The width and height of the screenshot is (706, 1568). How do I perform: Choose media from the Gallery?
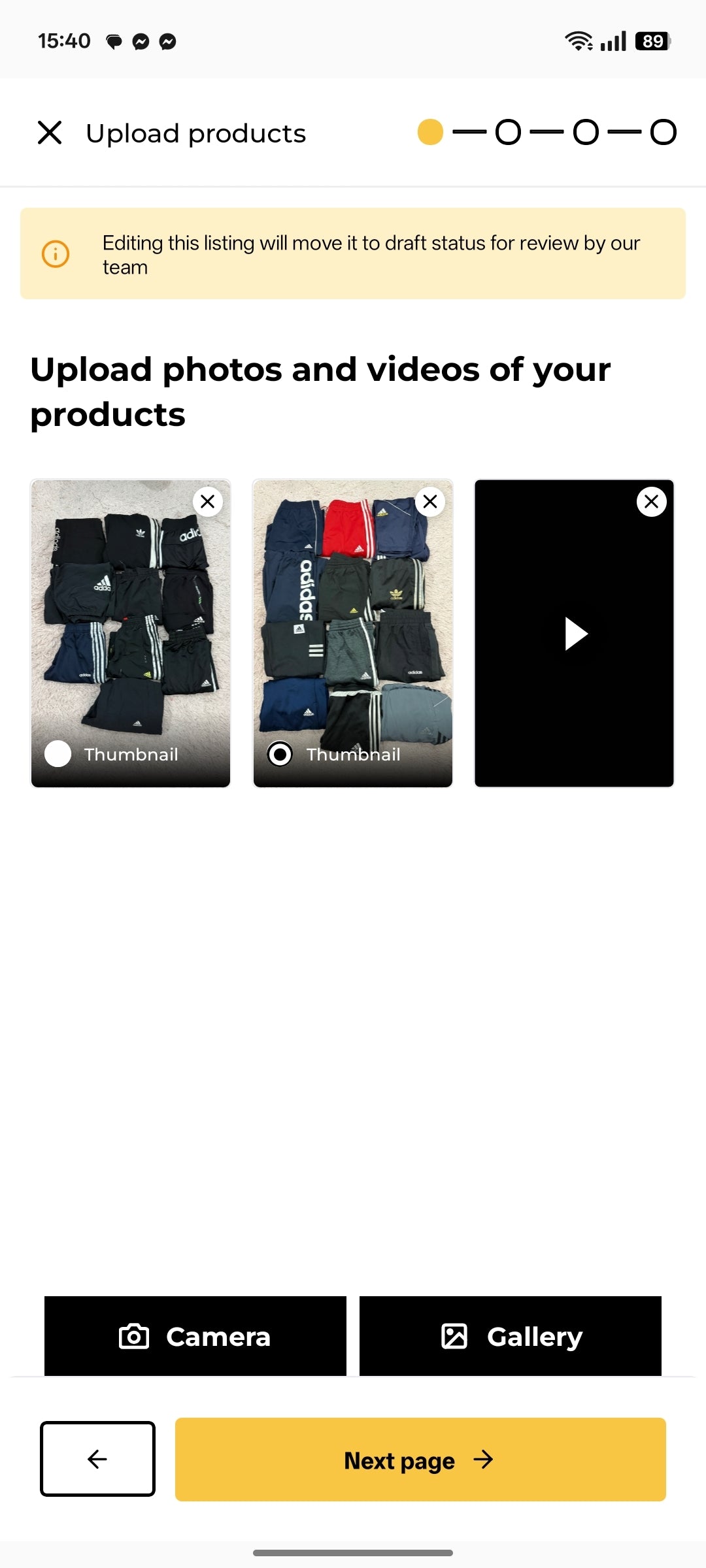pyautogui.click(x=511, y=1336)
